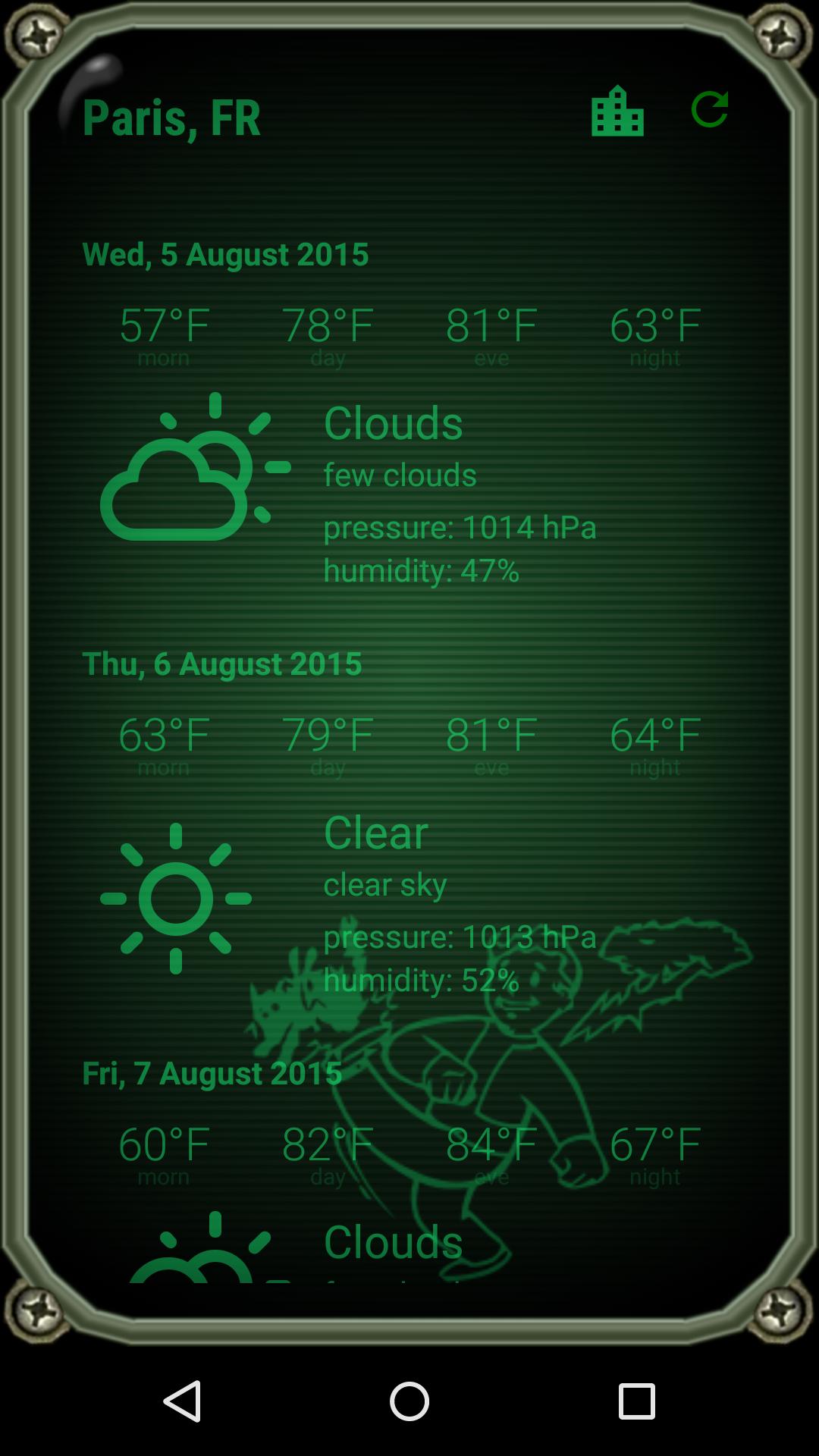Go back using the system back button
The width and height of the screenshot is (819, 1456).
click(183, 1401)
